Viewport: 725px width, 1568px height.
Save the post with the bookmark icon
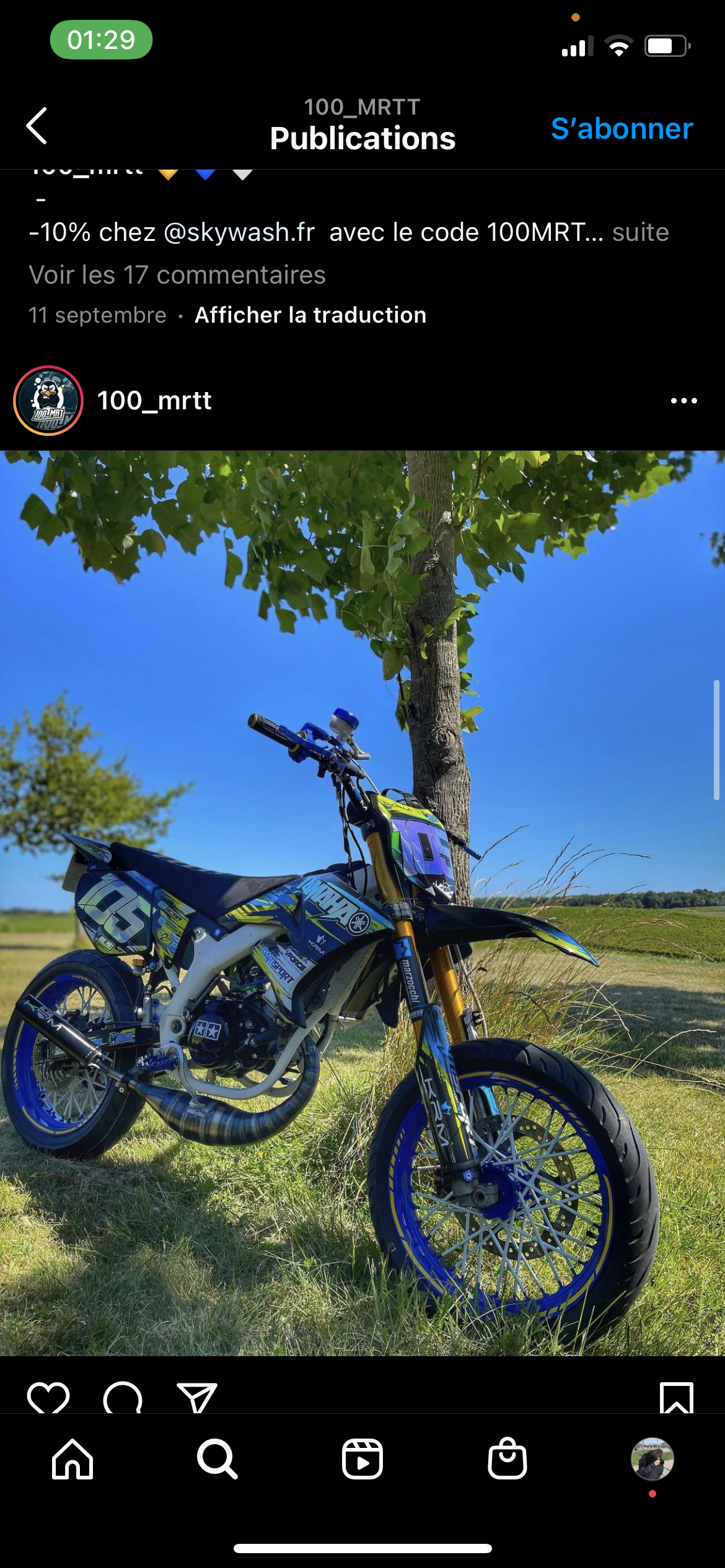pyautogui.click(x=676, y=1398)
